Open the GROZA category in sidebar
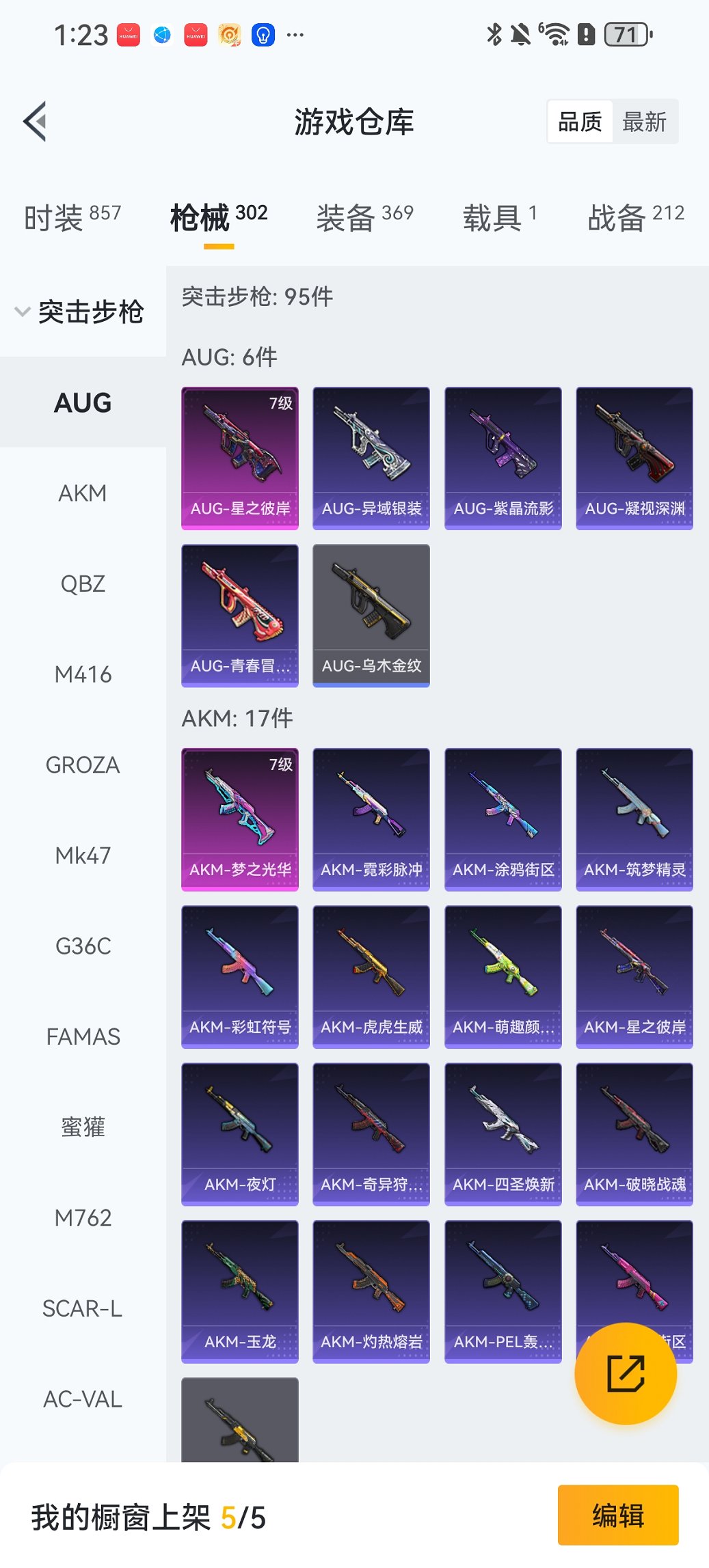This screenshot has height=1568, width=709. tap(83, 765)
